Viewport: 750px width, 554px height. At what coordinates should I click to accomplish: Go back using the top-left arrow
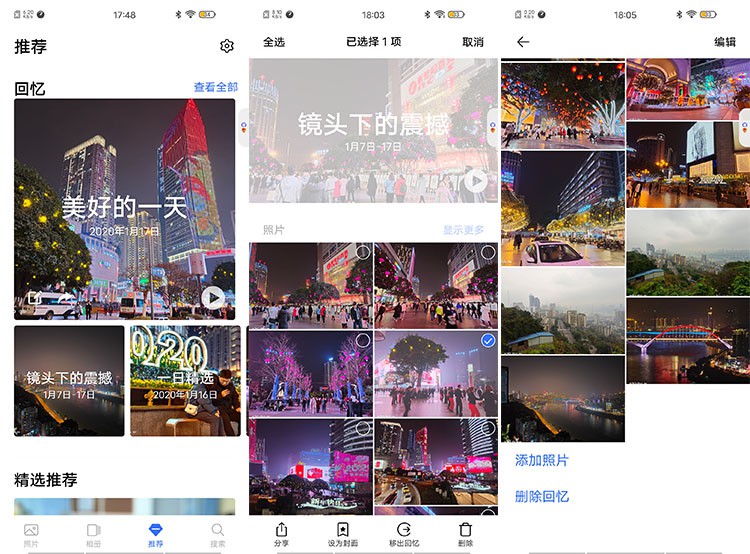tap(523, 42)
